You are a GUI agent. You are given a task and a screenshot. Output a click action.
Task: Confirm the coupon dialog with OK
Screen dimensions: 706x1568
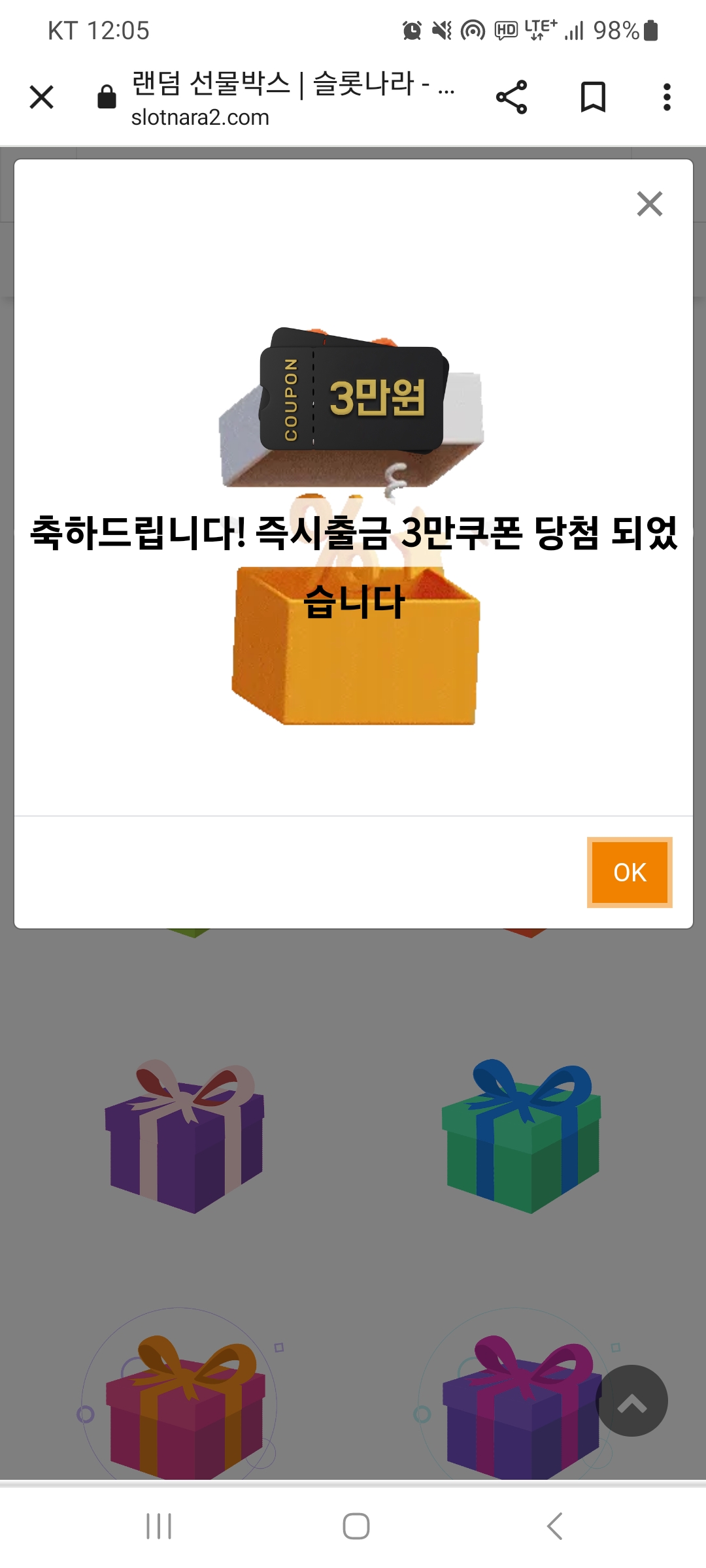(630, 872)
